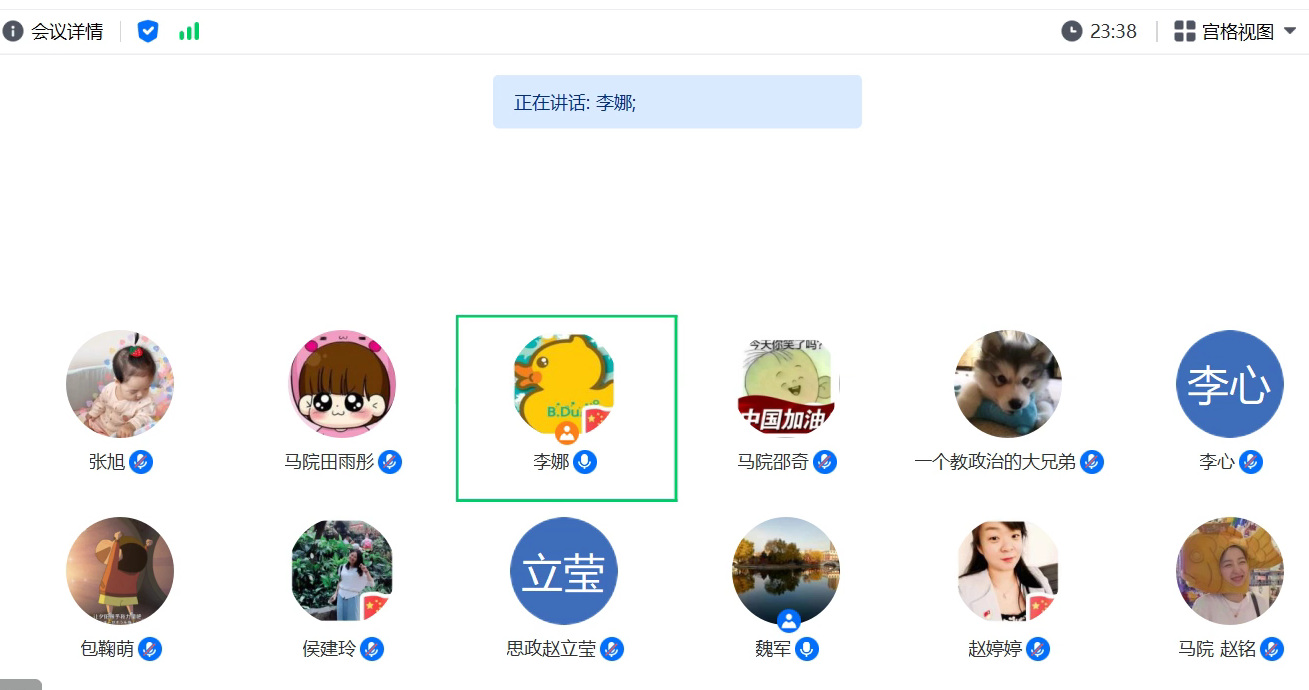Image resolution: width=1309 pixels, height=690 pixels.
Task: Select participant 李心's tile
Action: pos(1229,385)
